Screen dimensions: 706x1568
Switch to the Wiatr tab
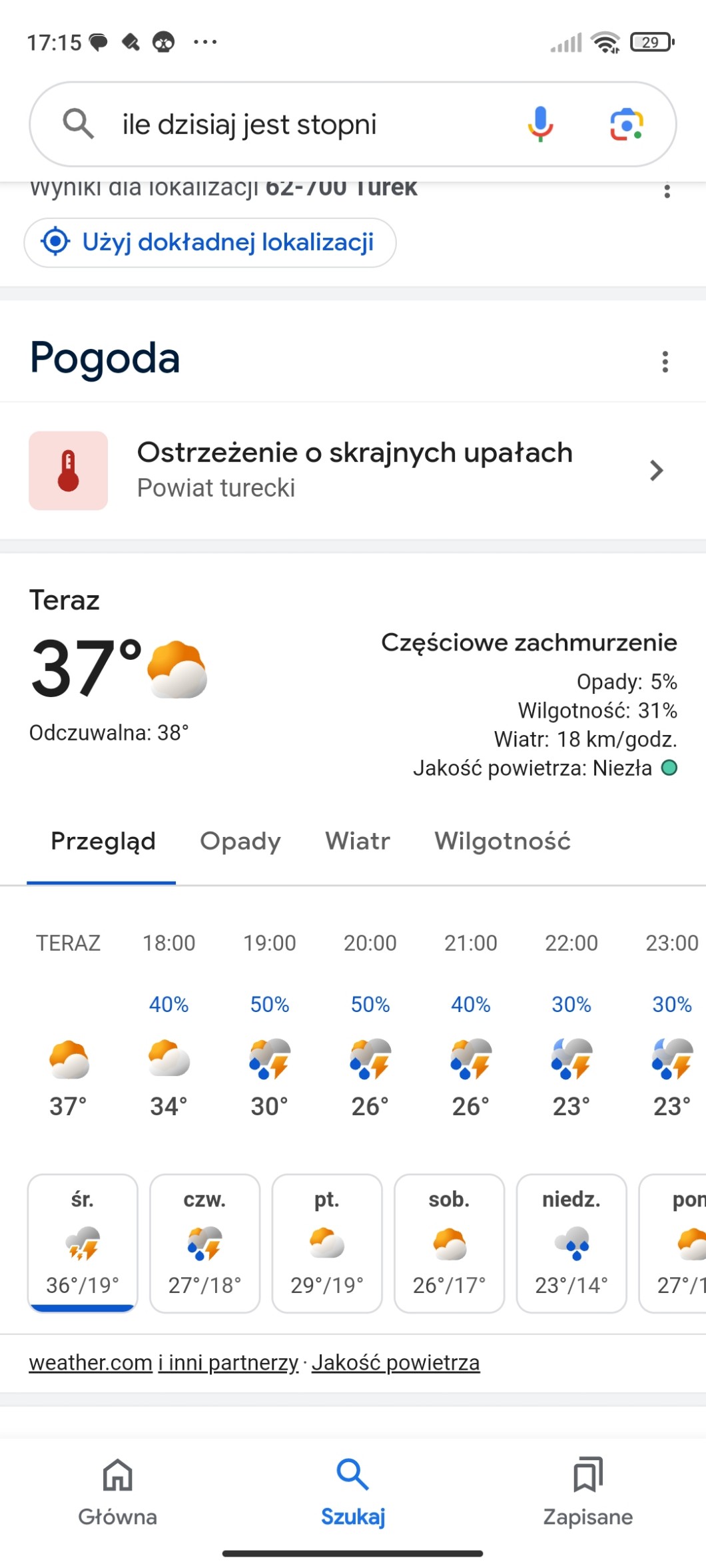point(357,841)
